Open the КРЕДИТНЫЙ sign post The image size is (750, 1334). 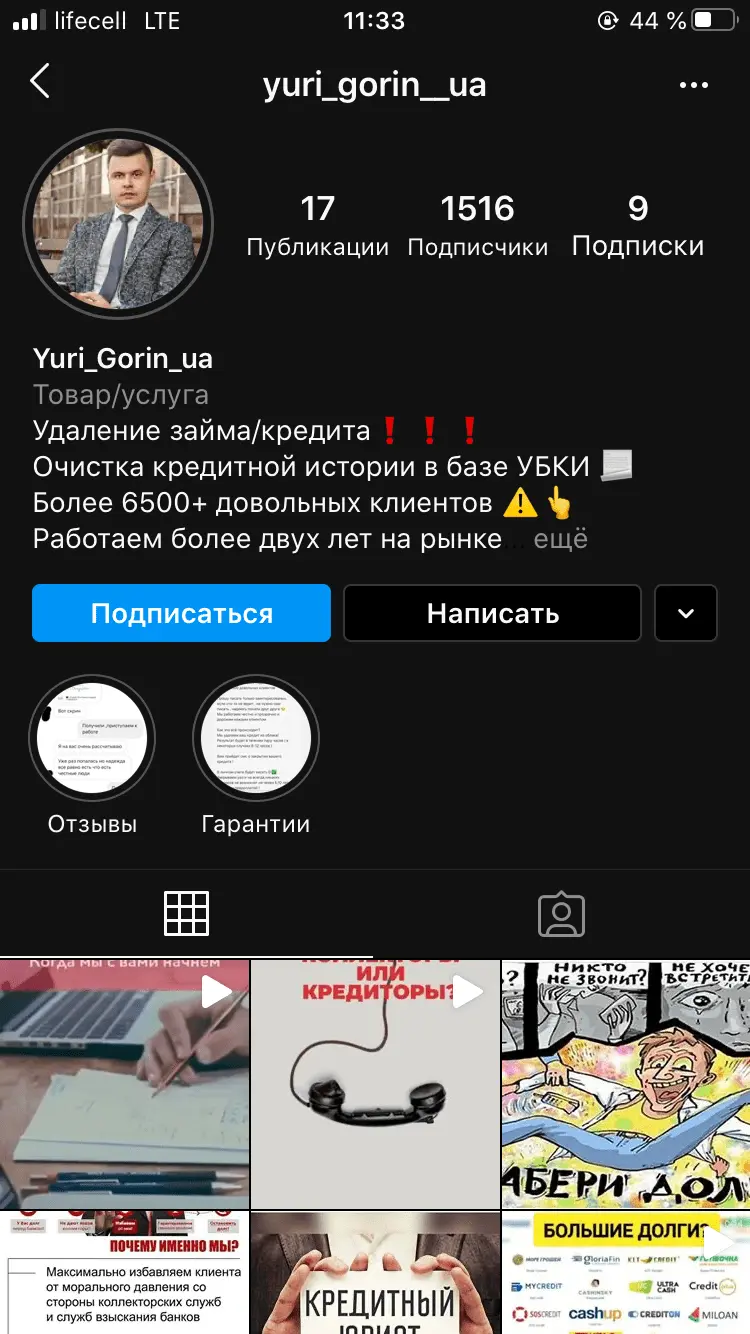click(374, 1273)
